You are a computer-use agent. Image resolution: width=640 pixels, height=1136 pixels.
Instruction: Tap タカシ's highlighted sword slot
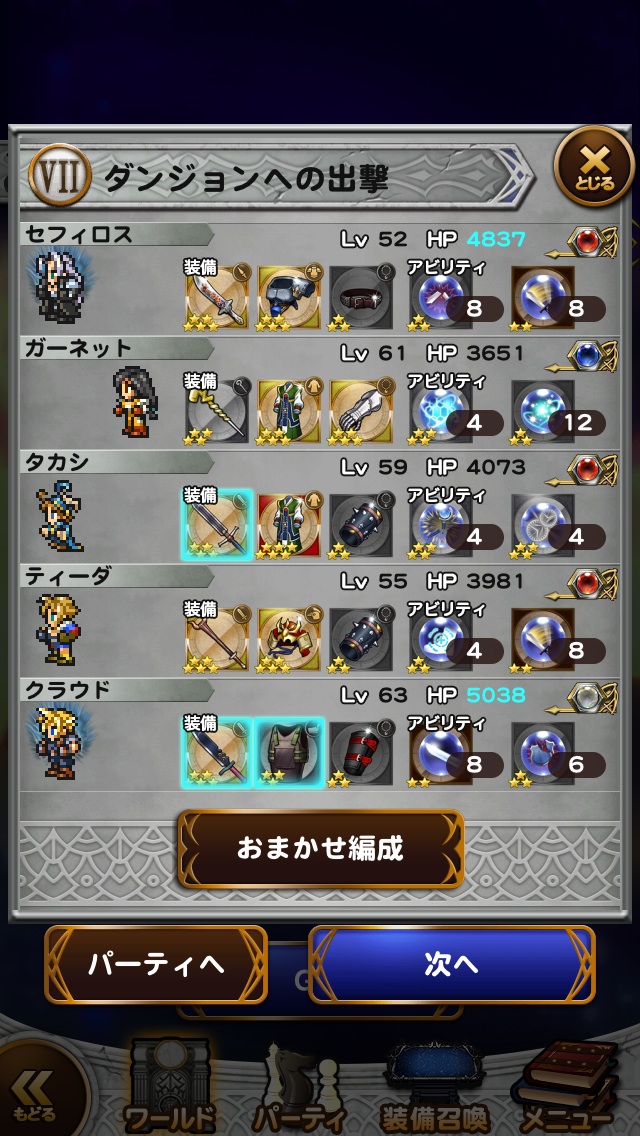click(x=217, y=525)
